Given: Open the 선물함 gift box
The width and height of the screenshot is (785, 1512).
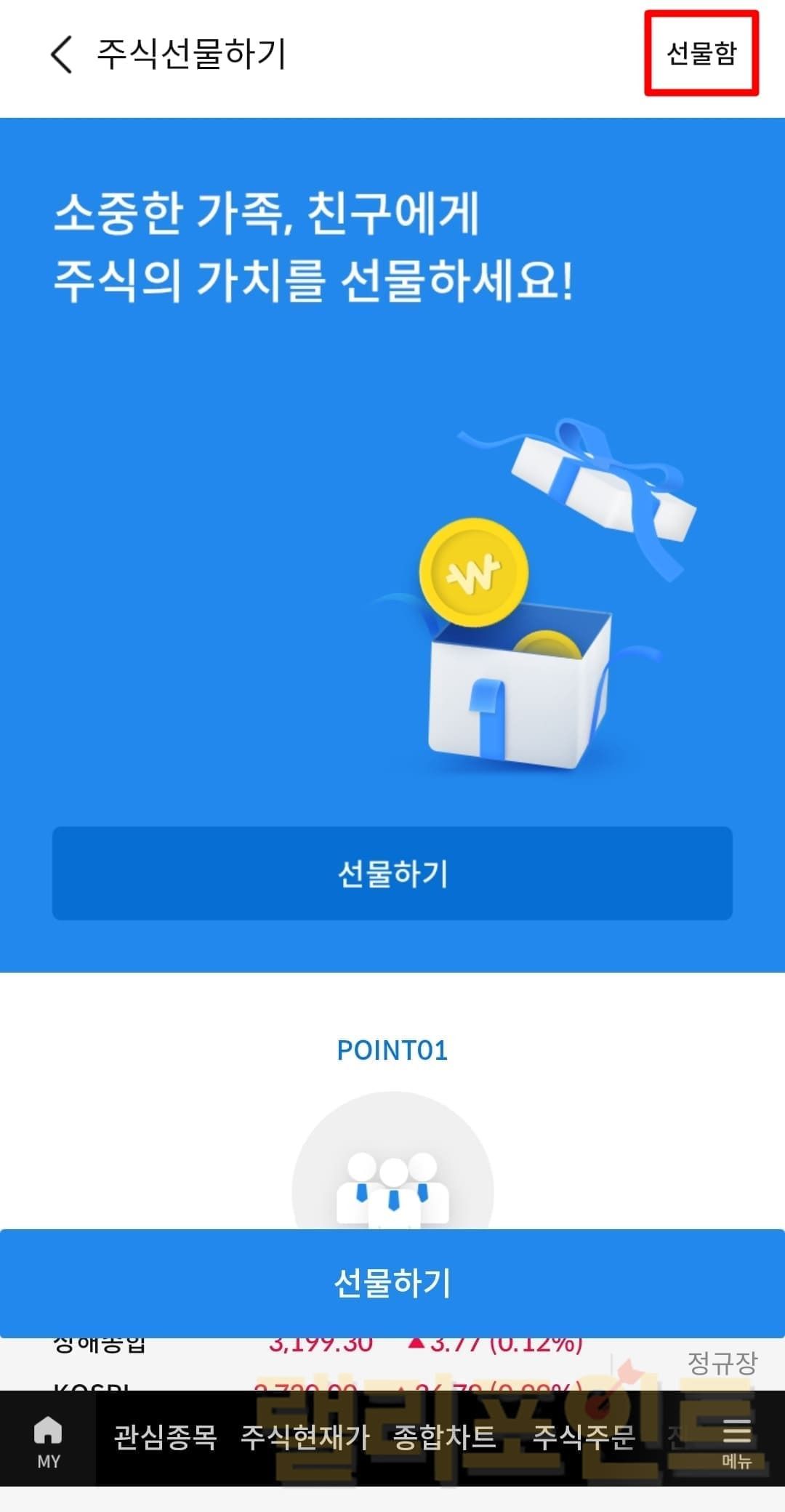Looking at the screenshot, I should click(701, 54).
